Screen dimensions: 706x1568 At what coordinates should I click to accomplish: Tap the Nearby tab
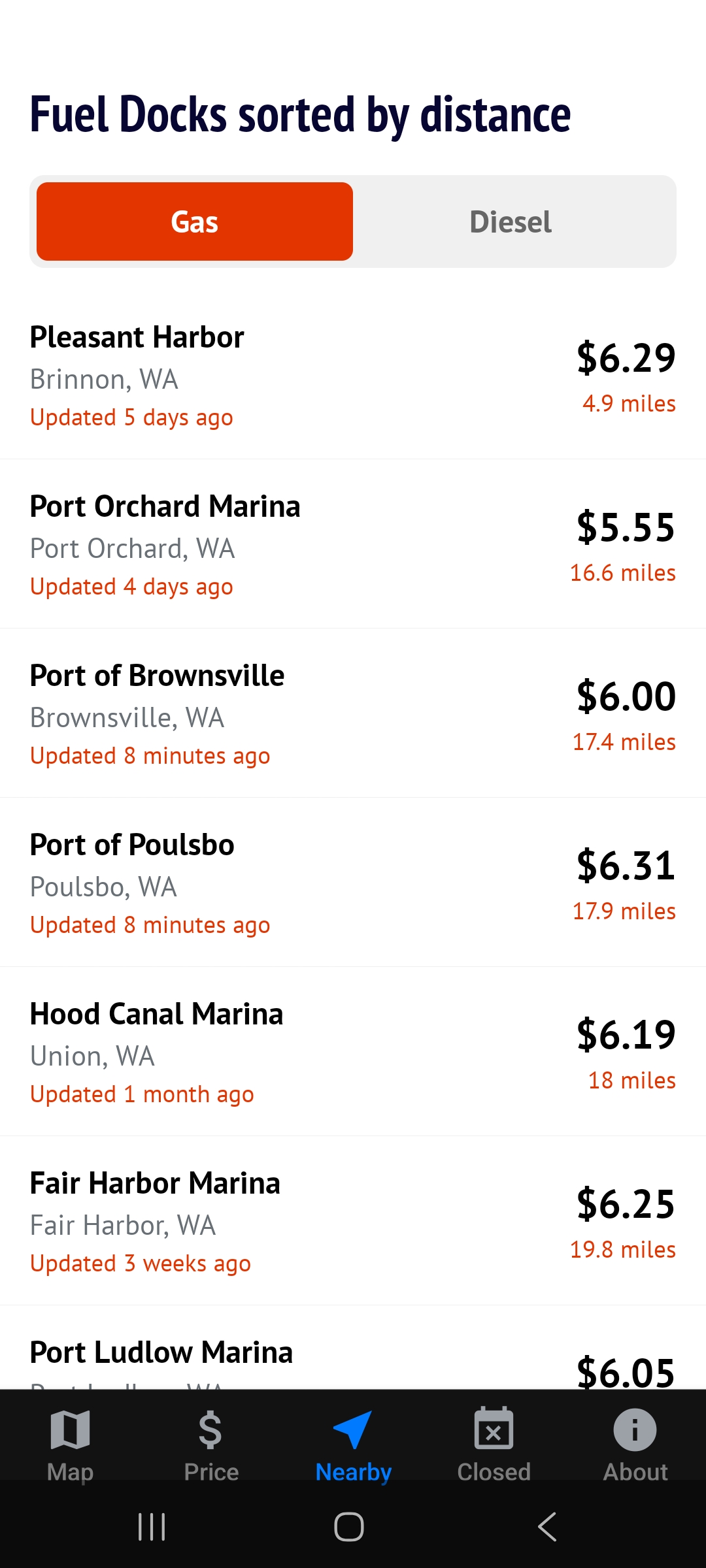353,1444
